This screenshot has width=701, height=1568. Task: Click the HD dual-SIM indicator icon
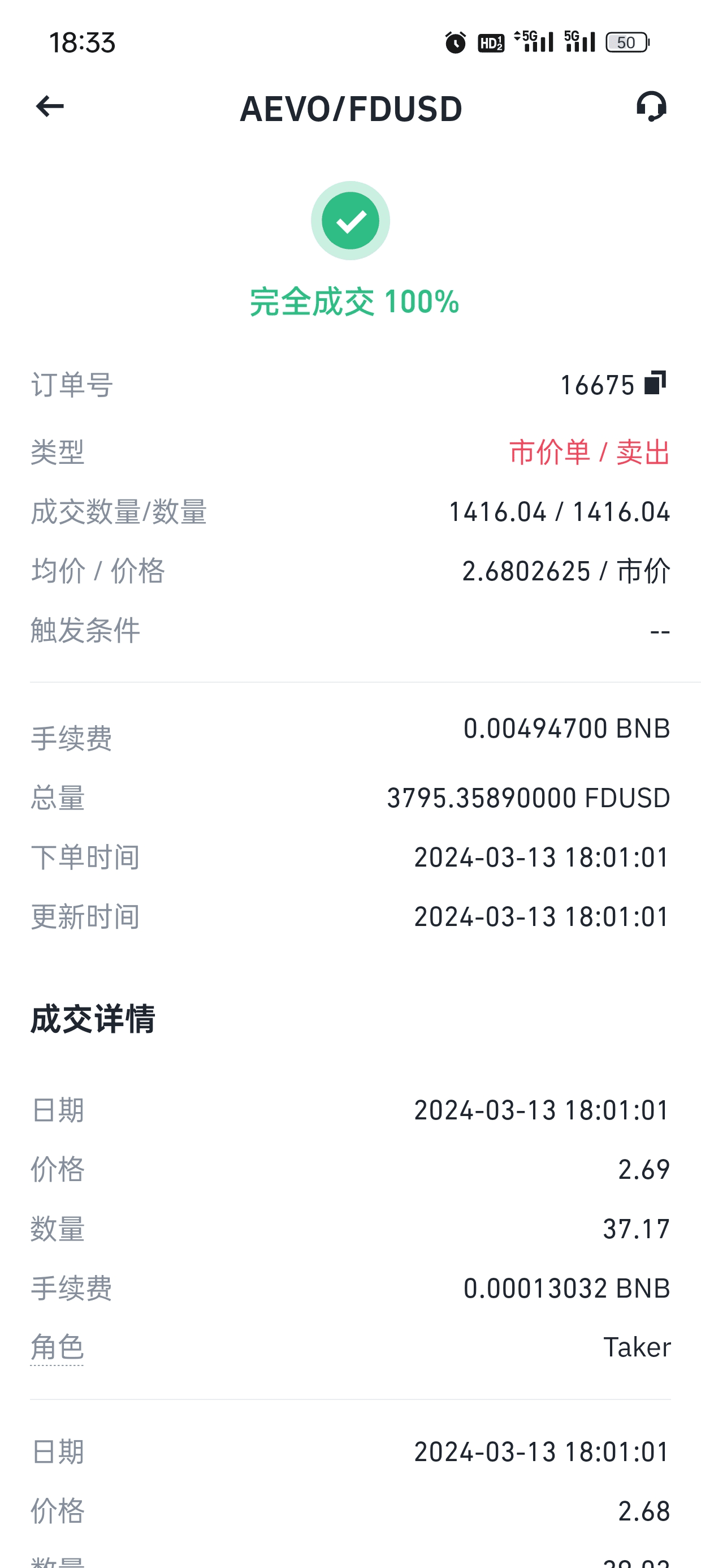pyautogui.click(x=491, y=41)
